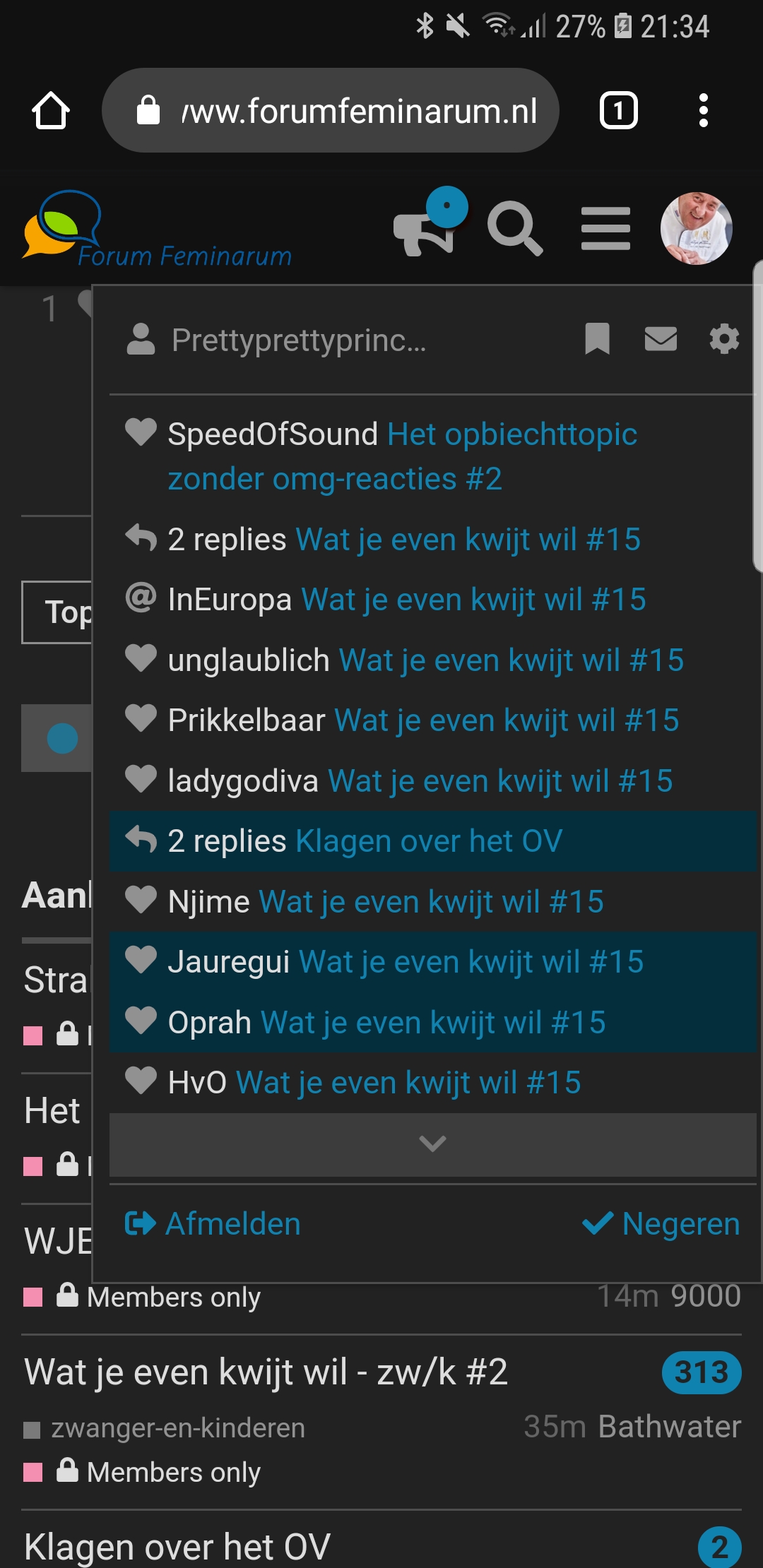Tap Negeren to dismiss notifications

(661, 1224)
